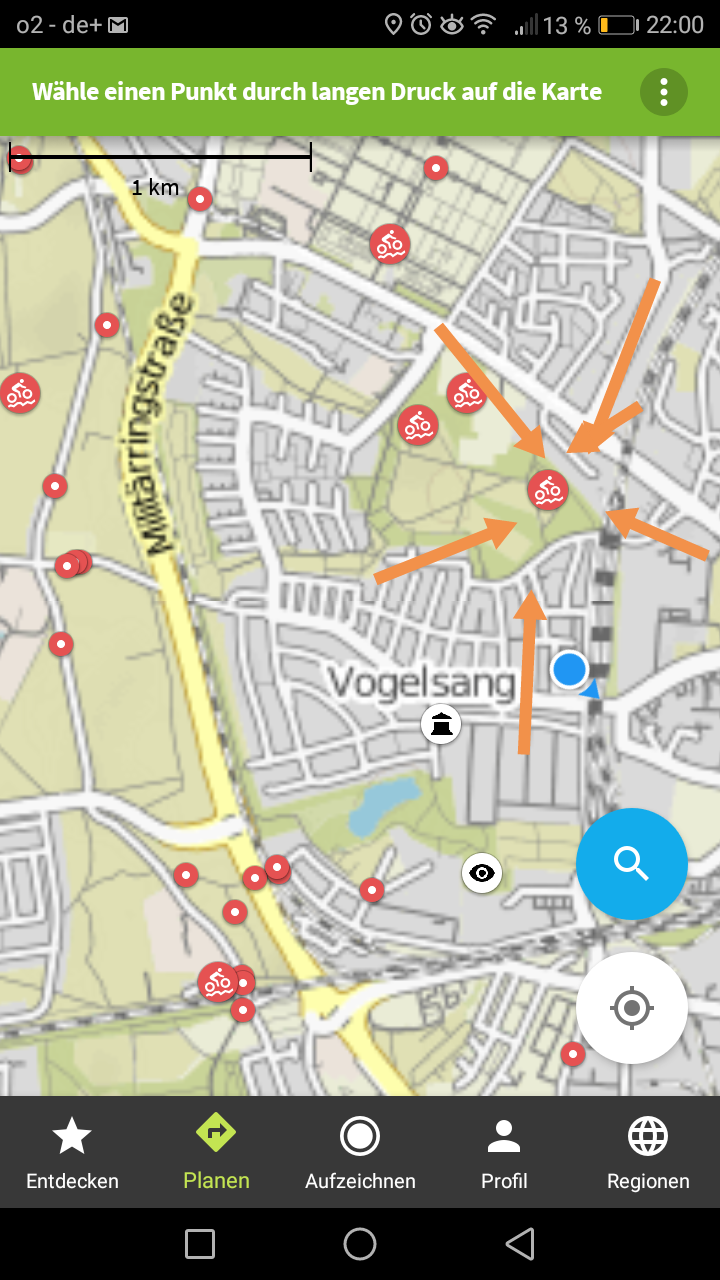The height and width of the screenshot is (1280, 720).
Task: Open the three-dot overflow menu
Action: [664, 92]
